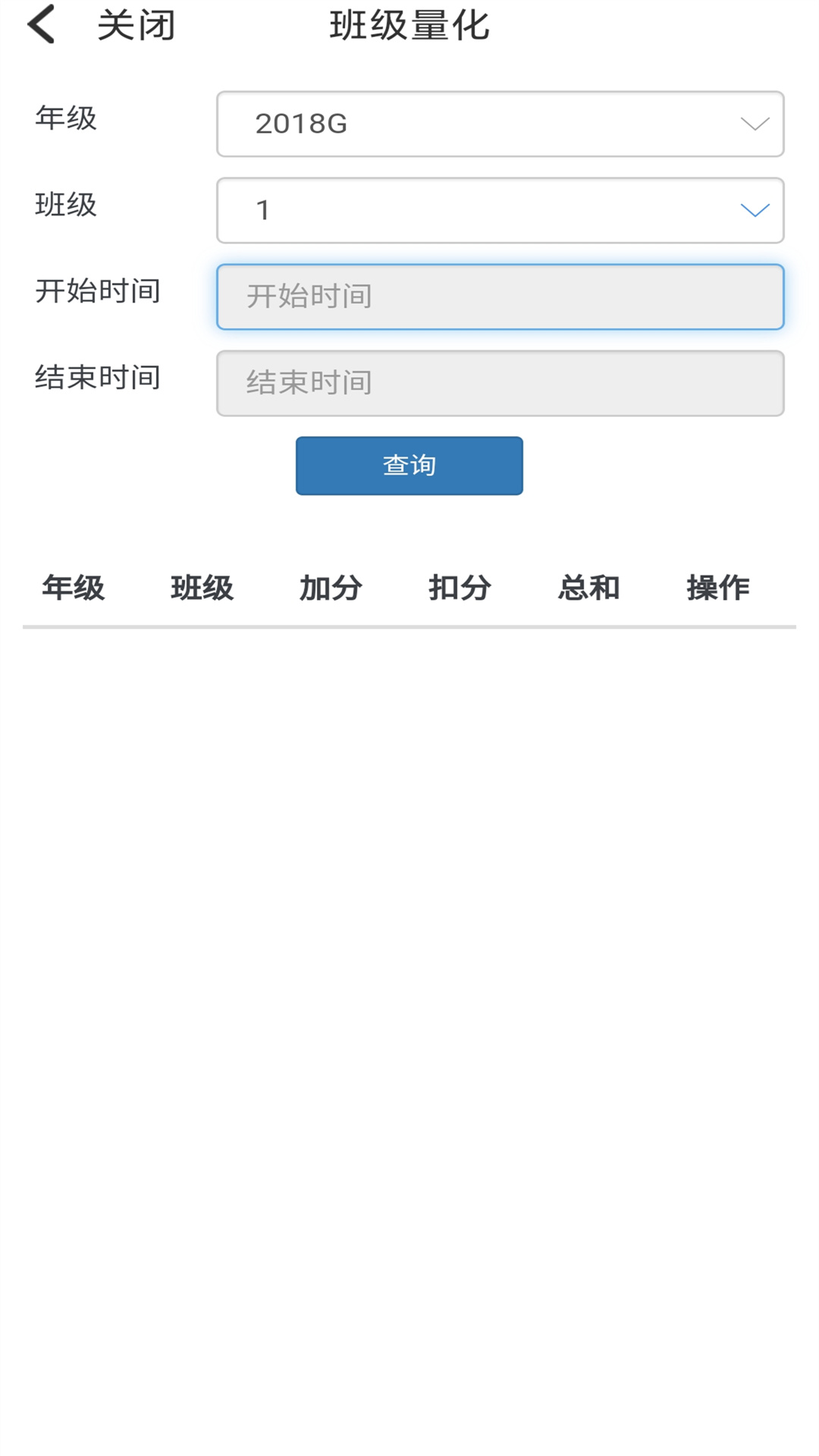Tap the 年级 label on the left
This screenshot has width=819, height=1456.
pyautogui.click(x=64, y=119)
